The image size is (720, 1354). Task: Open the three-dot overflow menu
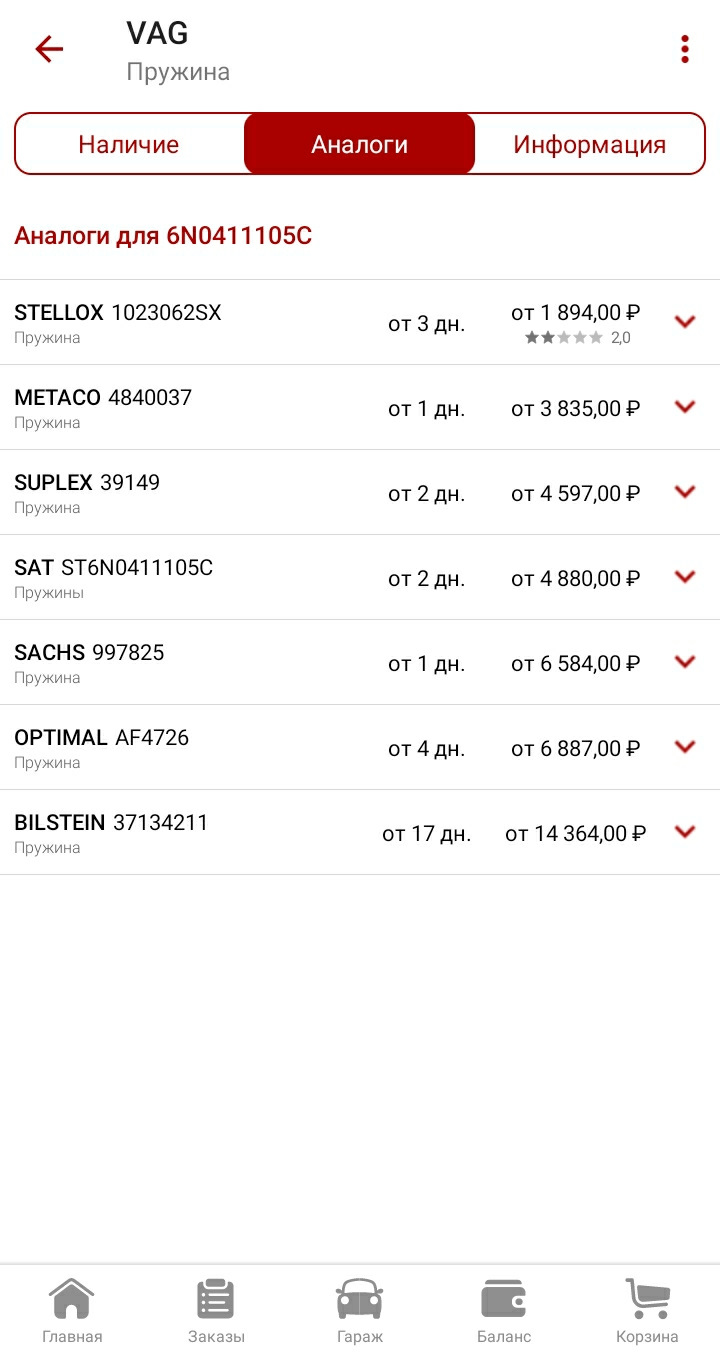click(x=685, y=49)
